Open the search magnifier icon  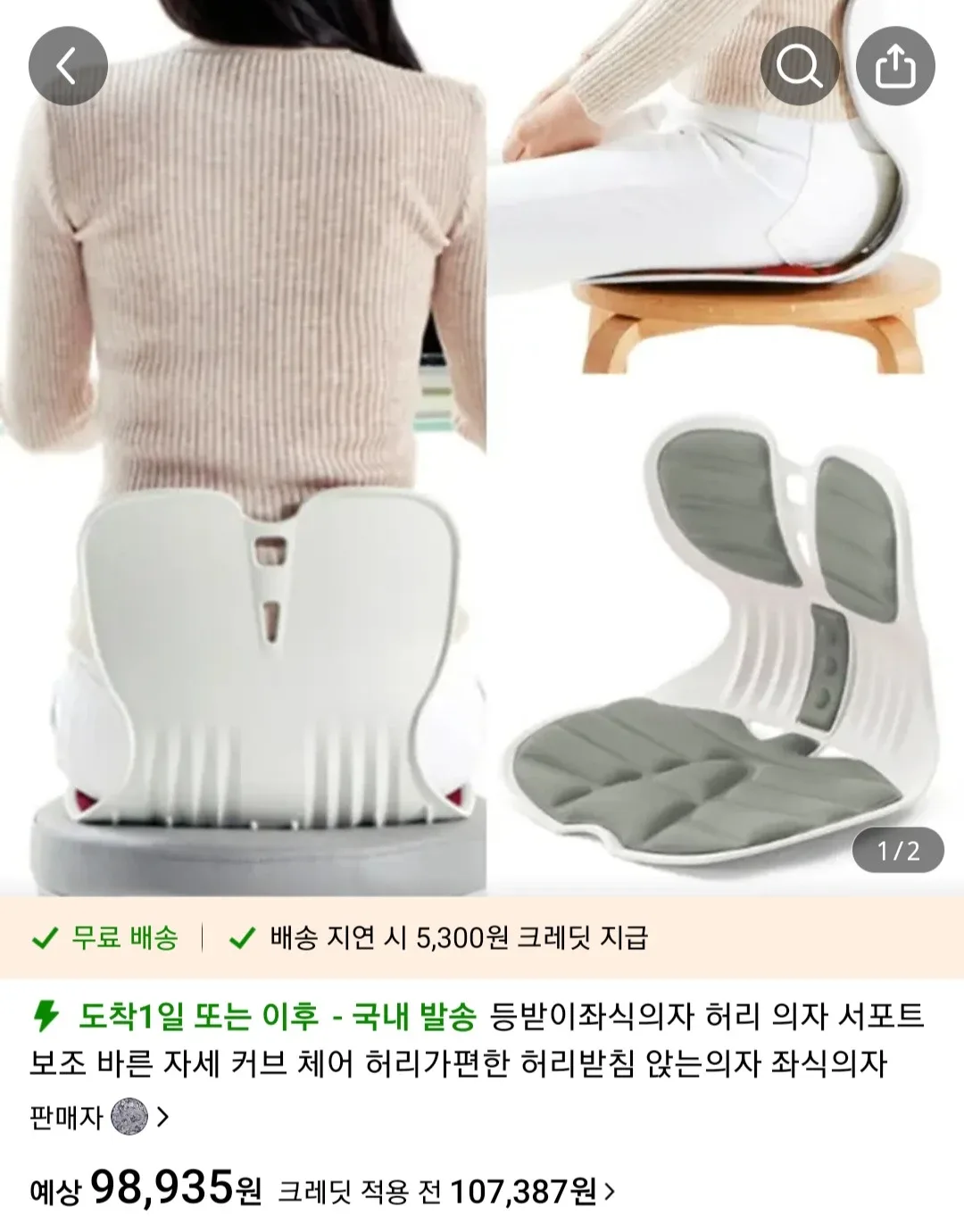(x=799, y=66)
